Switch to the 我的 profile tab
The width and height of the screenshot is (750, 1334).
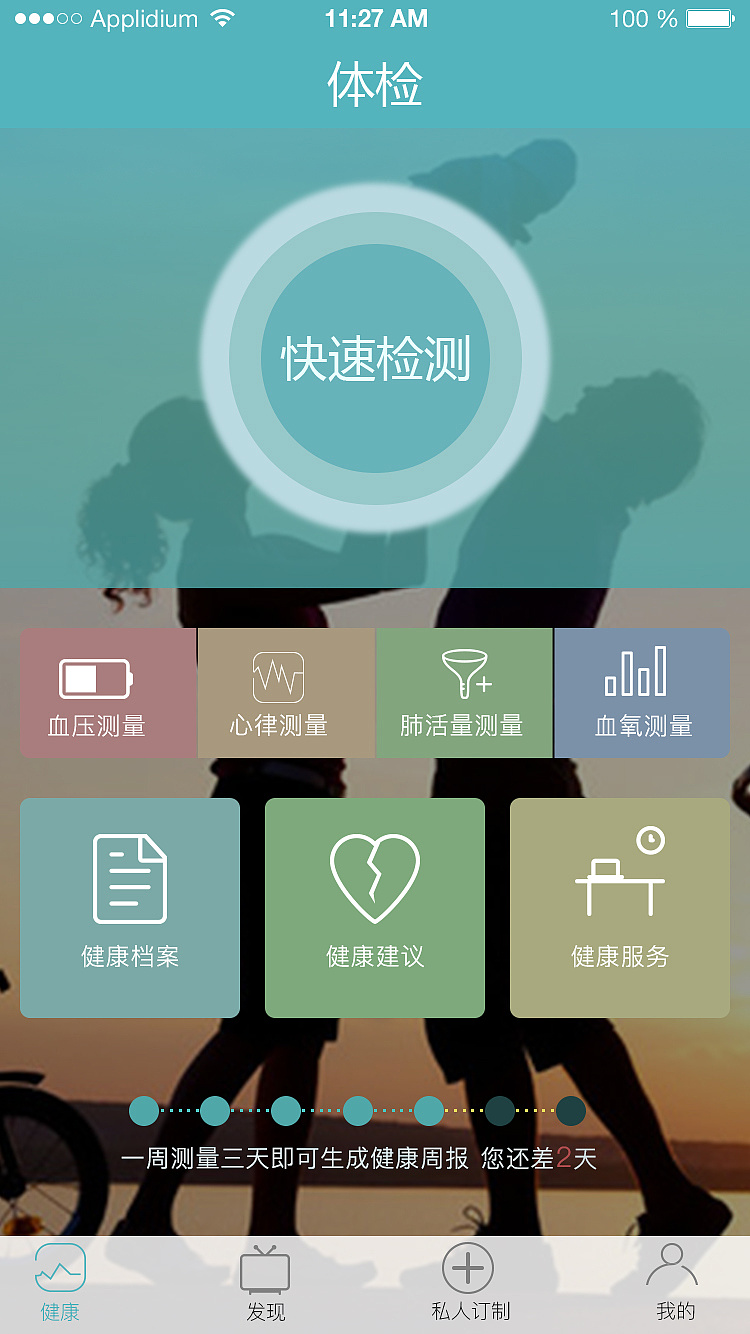tap(673, 1285)
